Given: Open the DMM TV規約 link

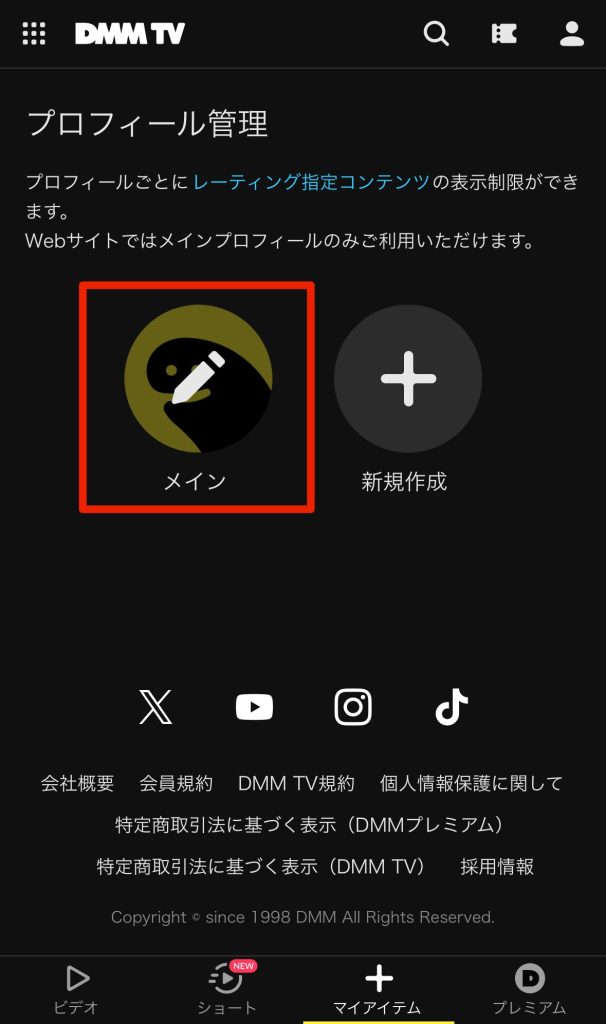Looking at the screenshot, I should coord(296,783).
